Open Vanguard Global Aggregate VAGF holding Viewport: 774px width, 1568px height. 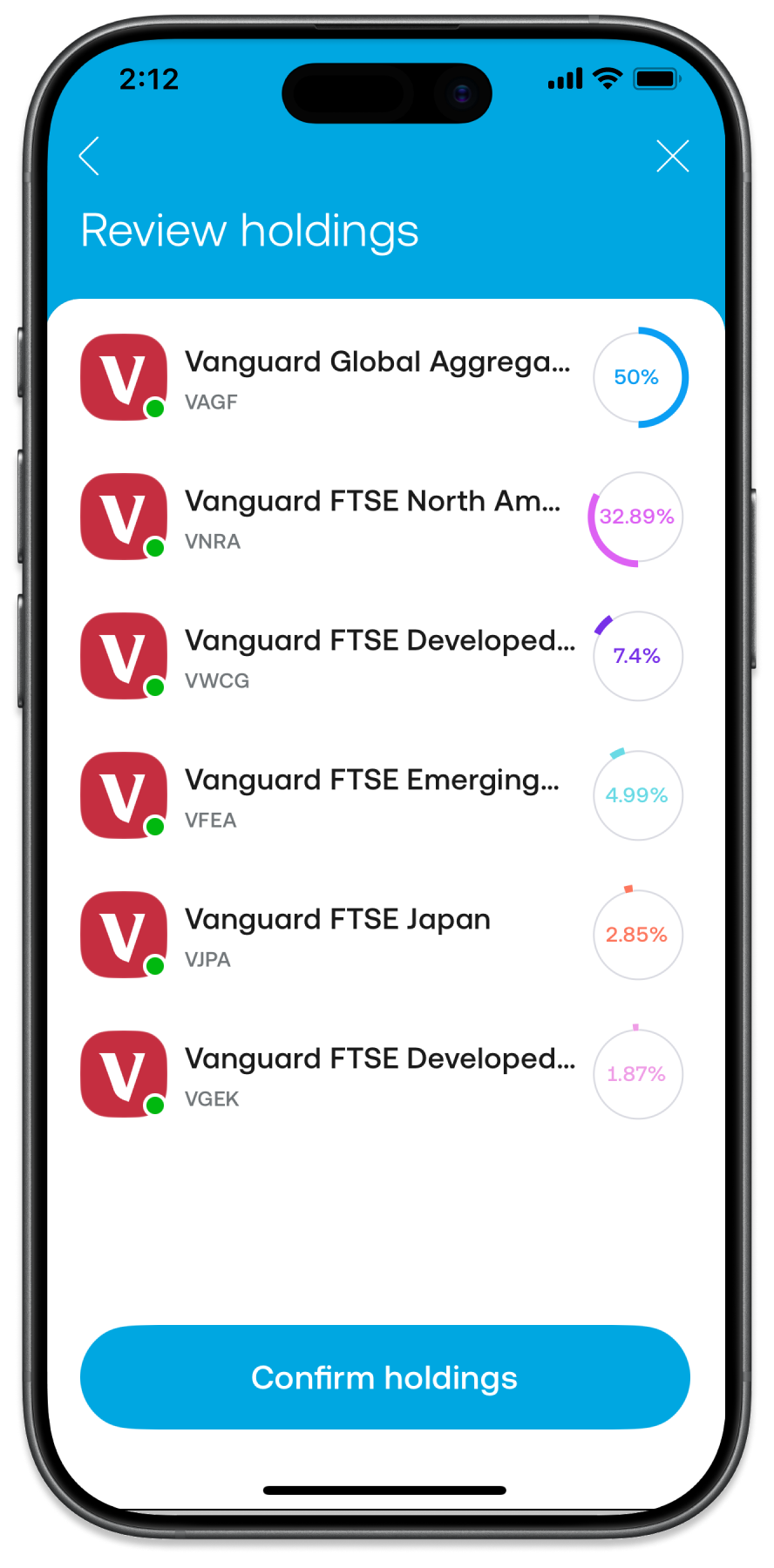pyautogui.click(x=377, y=377)
